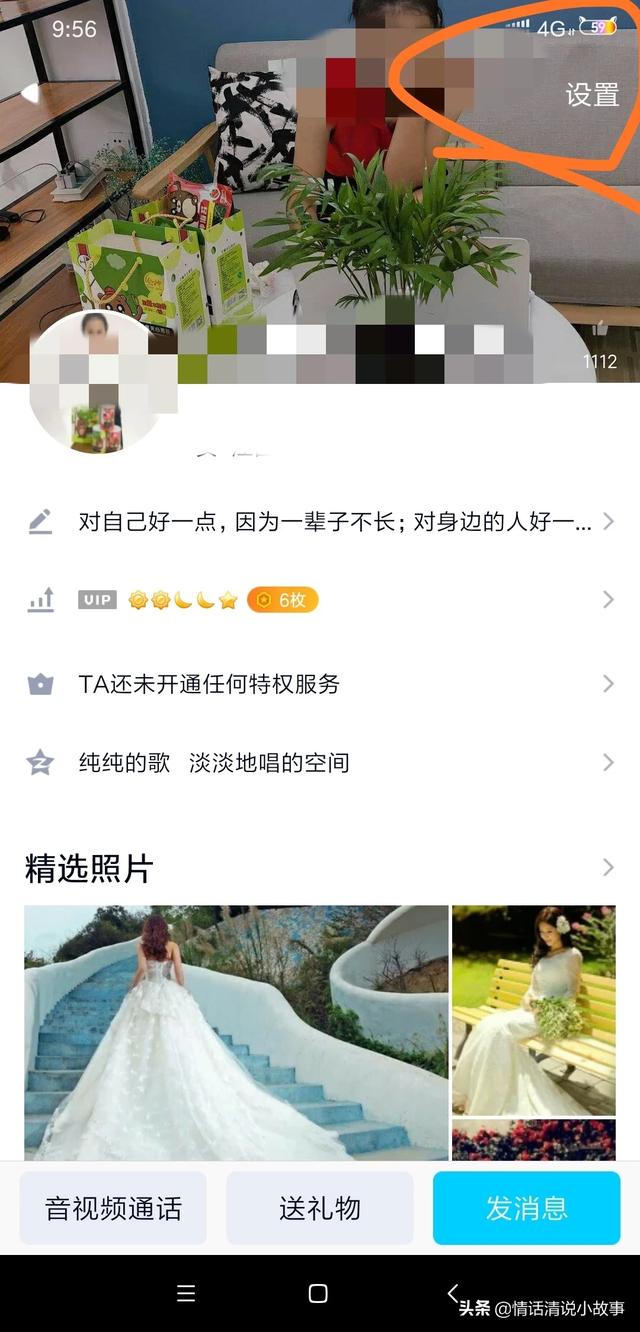The height and width of the screenshot is (1332, 640).
Task: Open the TA还未开通任何特权服务 row
Action: (320, 684)
